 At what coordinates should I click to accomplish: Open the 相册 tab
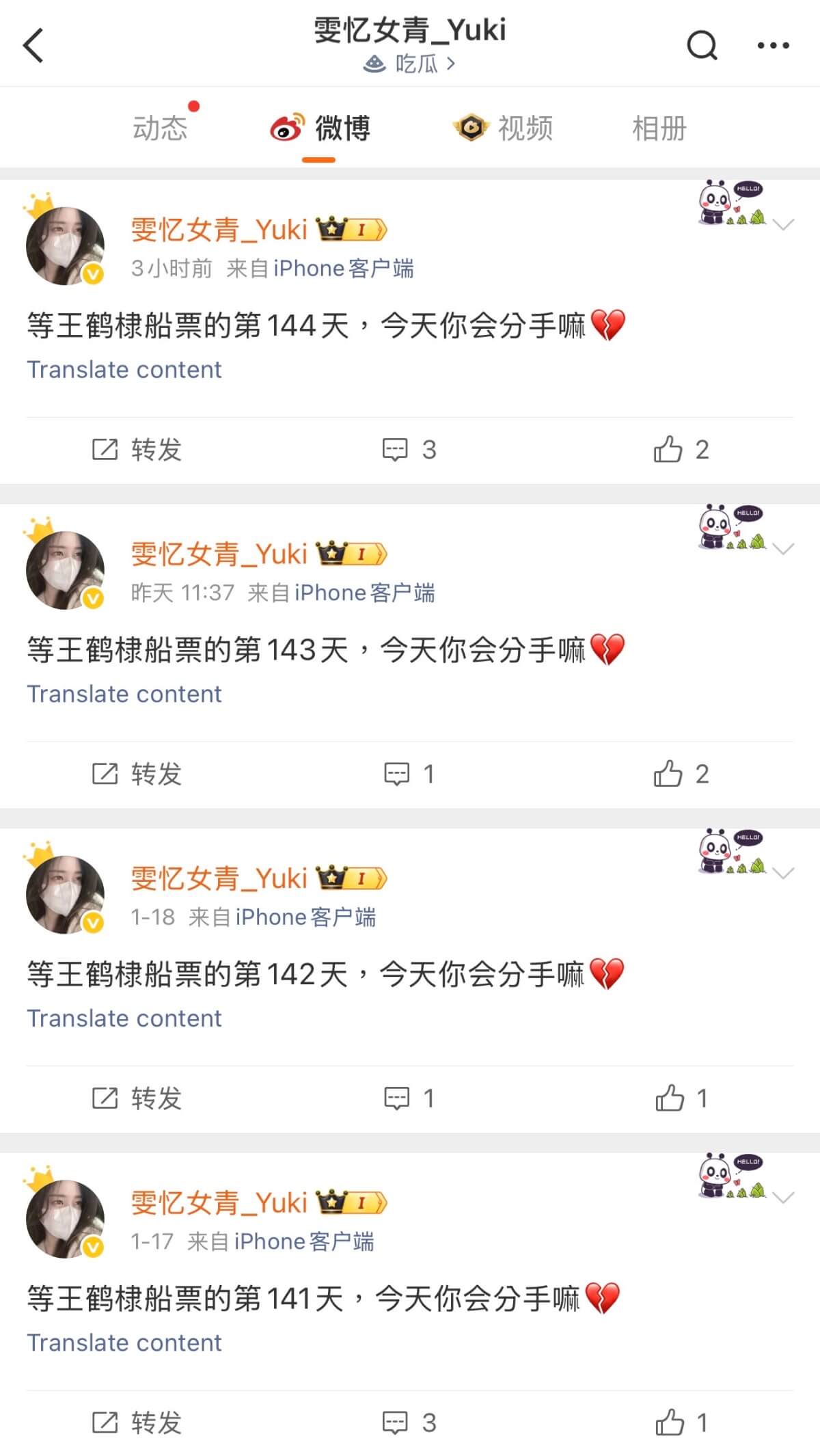pyautogui.click(x=659, y=128)
